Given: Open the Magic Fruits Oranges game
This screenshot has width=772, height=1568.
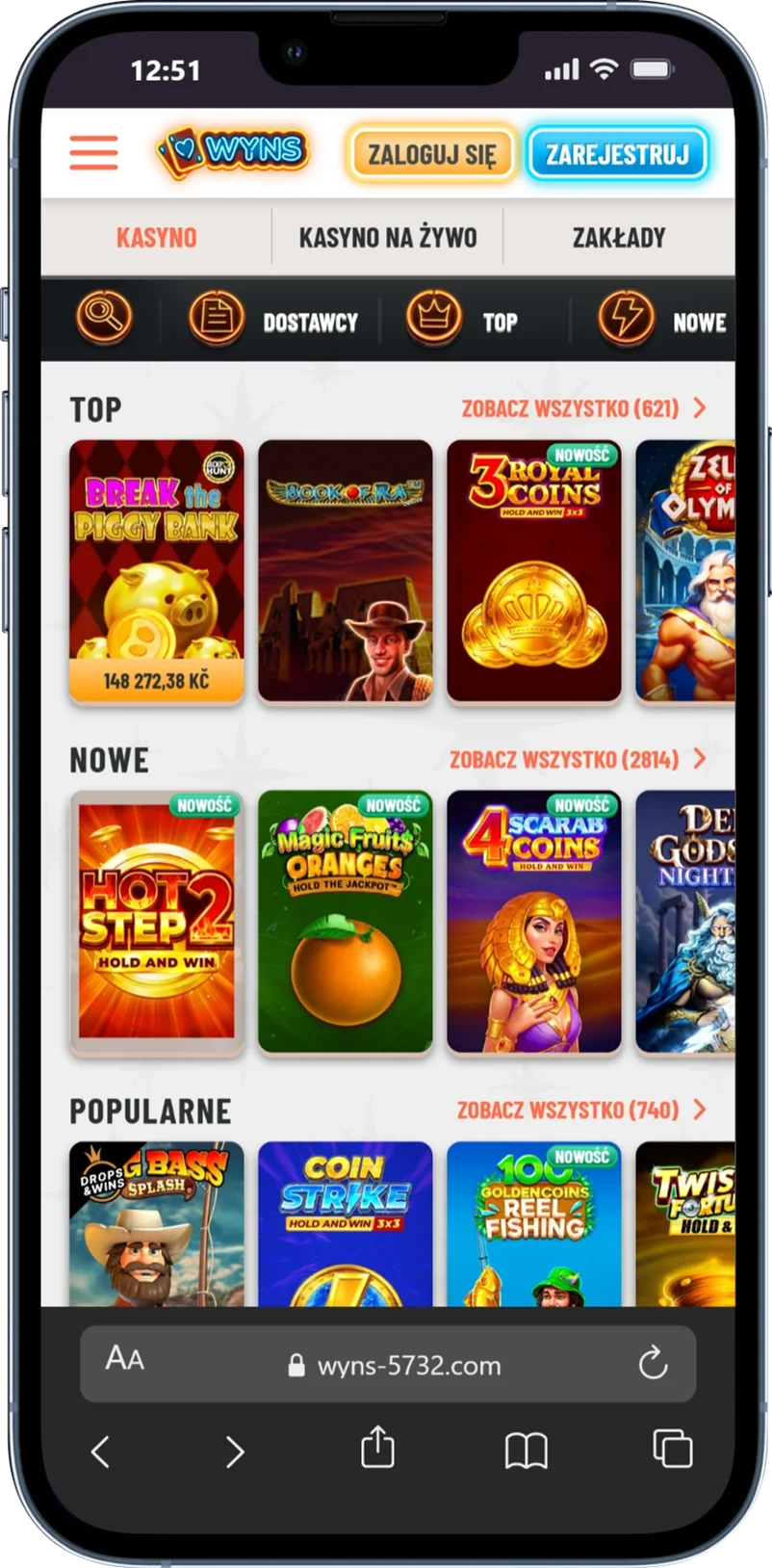Looking at the screenshot, I should pyautogui.click(x=346, y=922).
